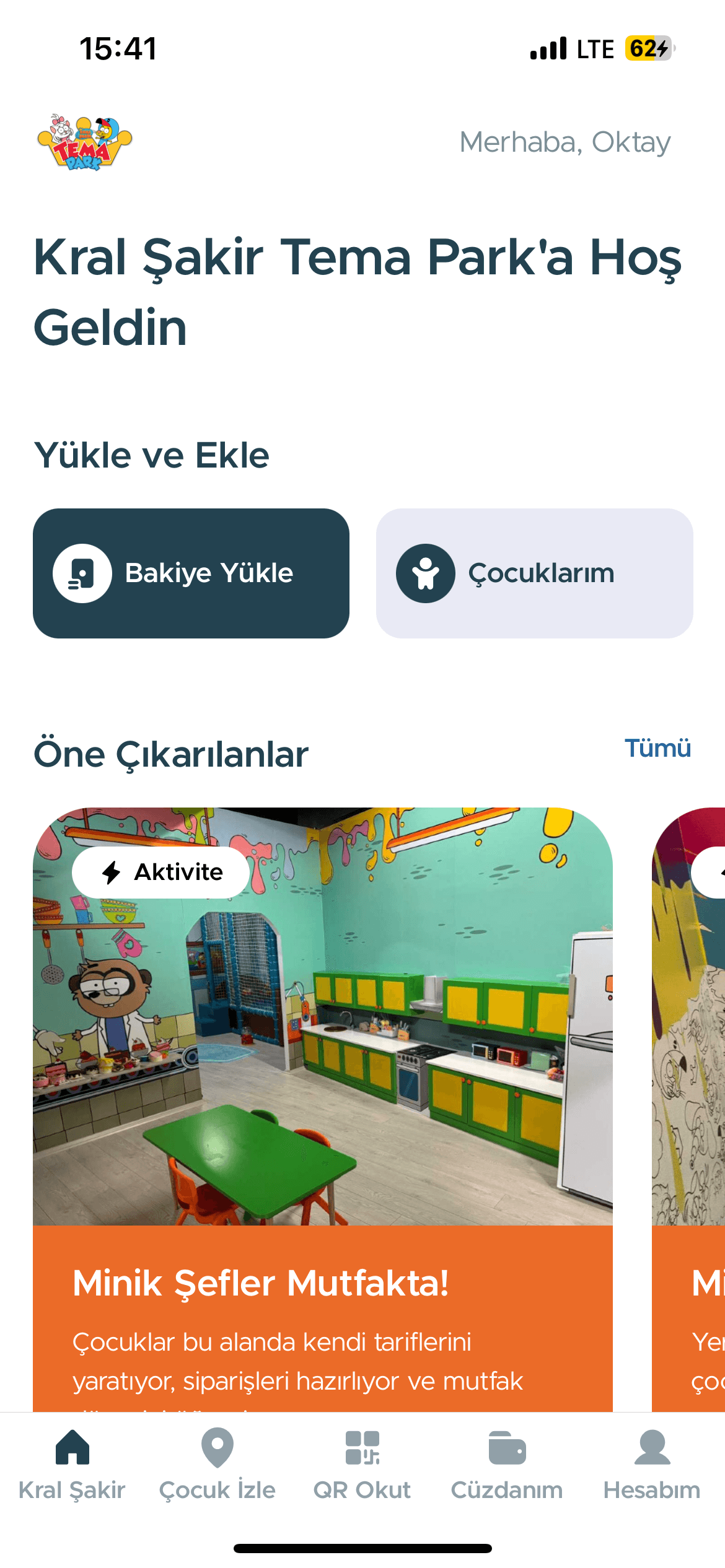
Task: View all featured items via Tümü
Action: tap(657, 748)
